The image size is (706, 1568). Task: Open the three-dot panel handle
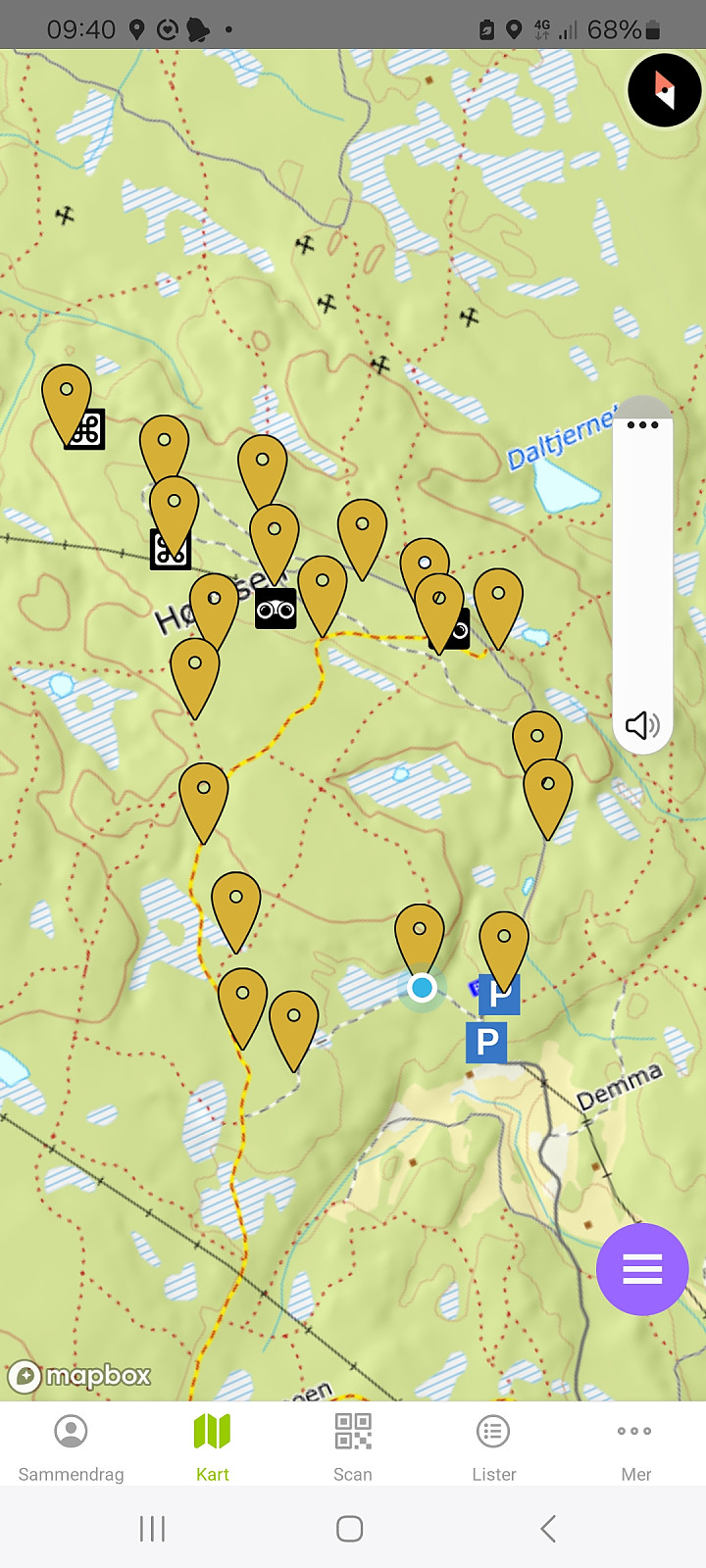pos(642,424)
